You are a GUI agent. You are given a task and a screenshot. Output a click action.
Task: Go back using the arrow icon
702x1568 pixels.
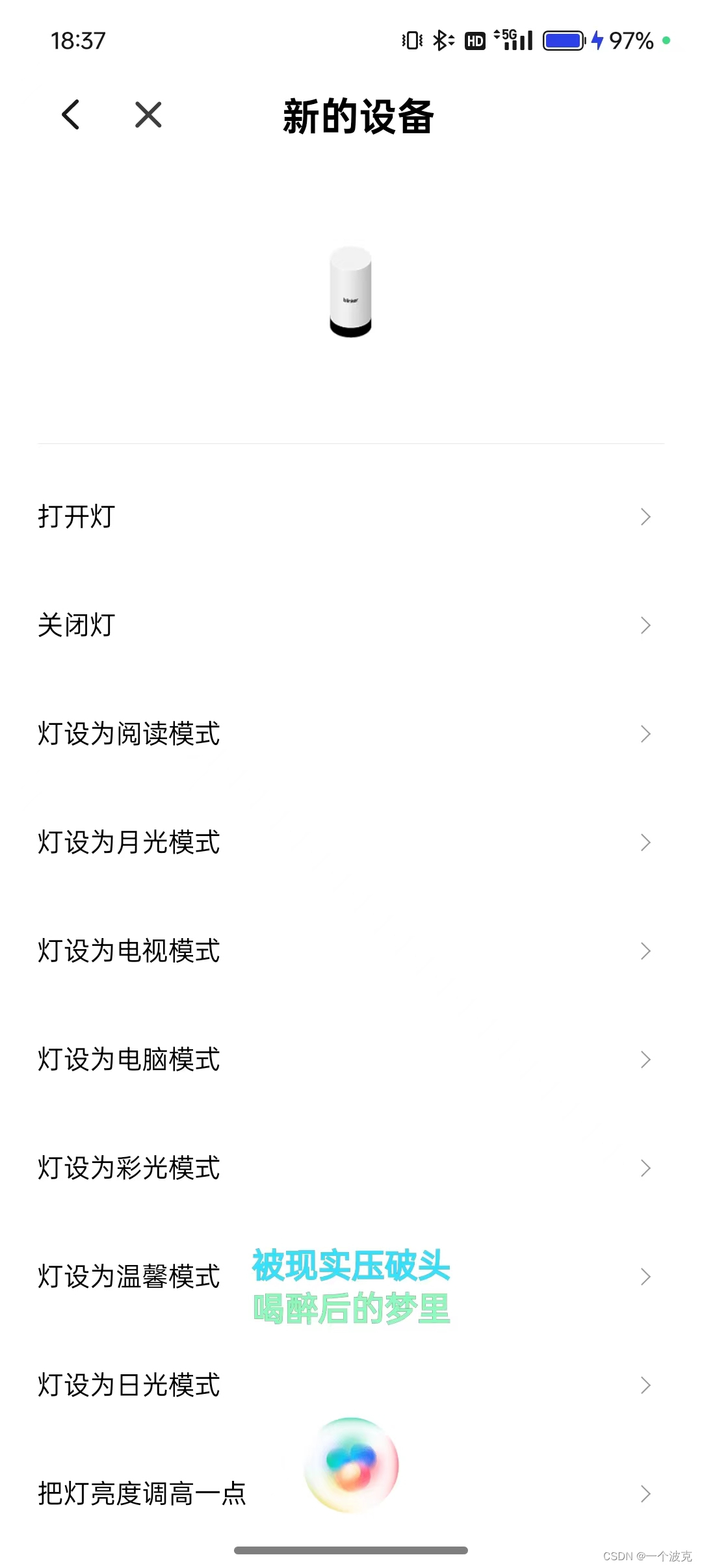pos(71,115)
